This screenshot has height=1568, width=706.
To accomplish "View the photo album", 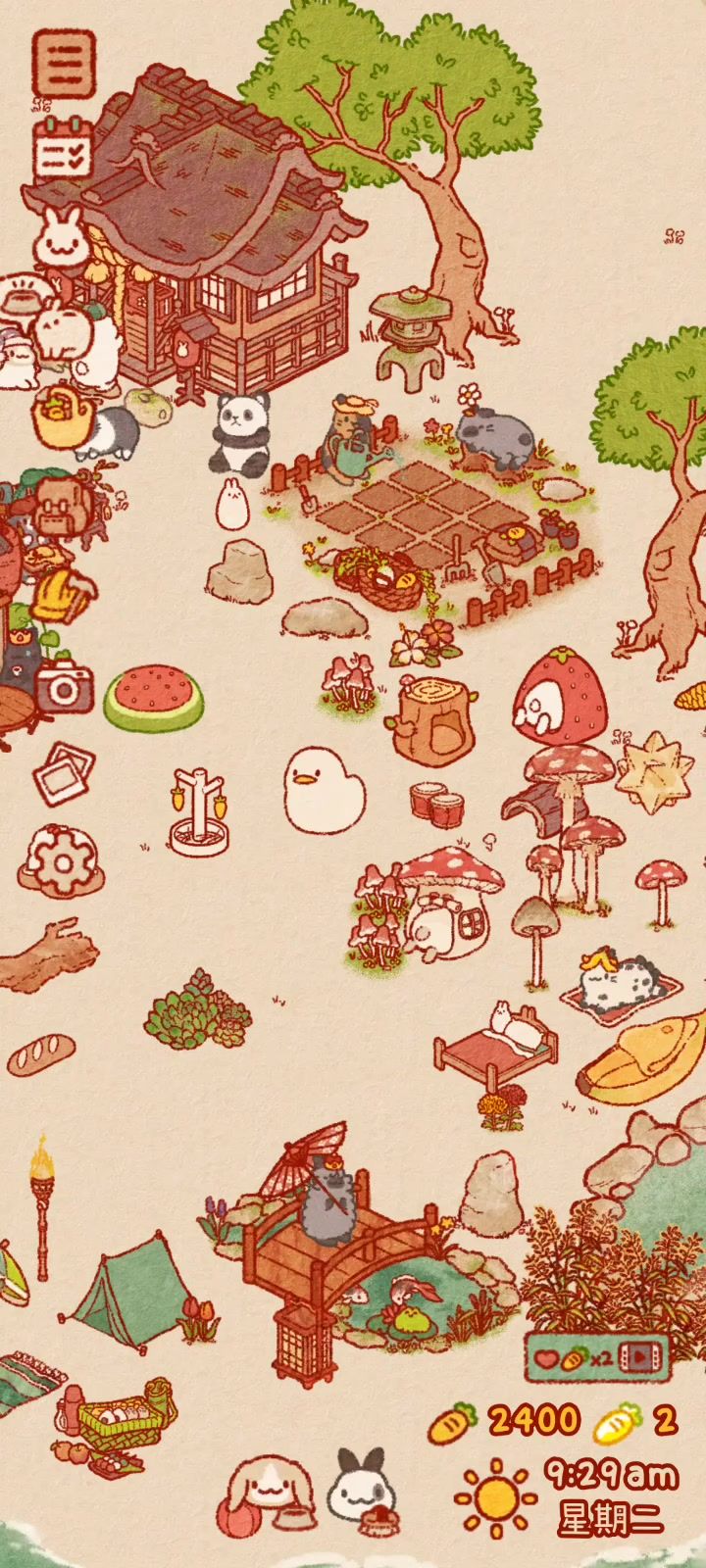I will coord(64,773).
